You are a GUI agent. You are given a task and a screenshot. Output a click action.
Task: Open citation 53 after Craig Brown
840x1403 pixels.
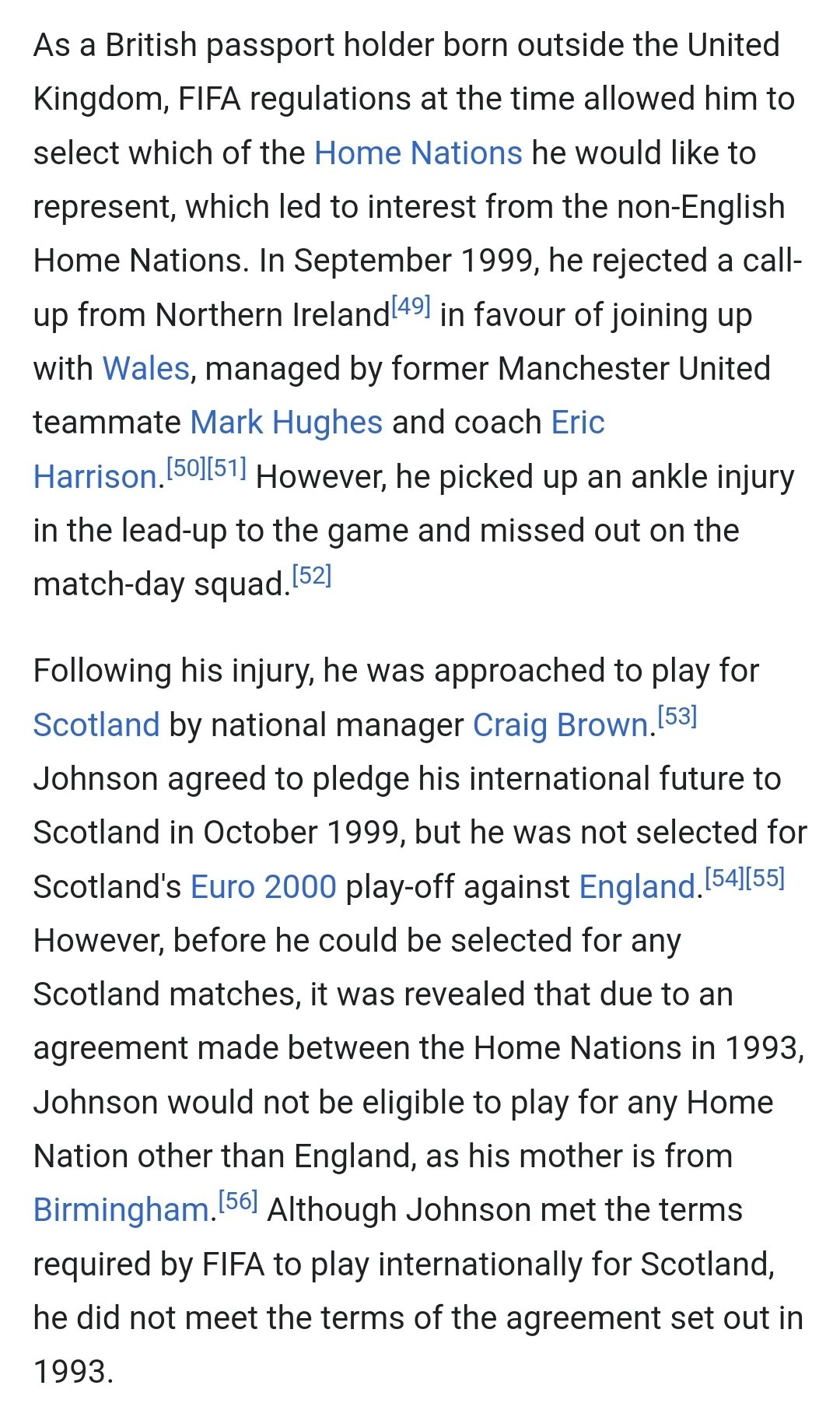(677, 716)
